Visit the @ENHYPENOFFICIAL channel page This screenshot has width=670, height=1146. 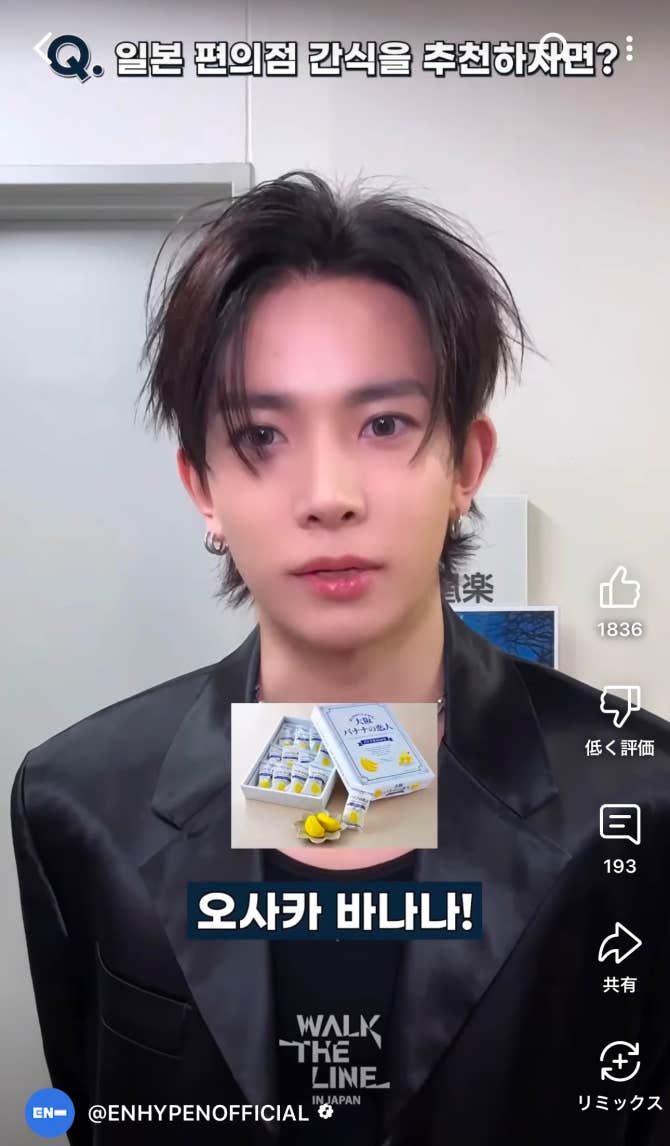[x=198, y=1112]
